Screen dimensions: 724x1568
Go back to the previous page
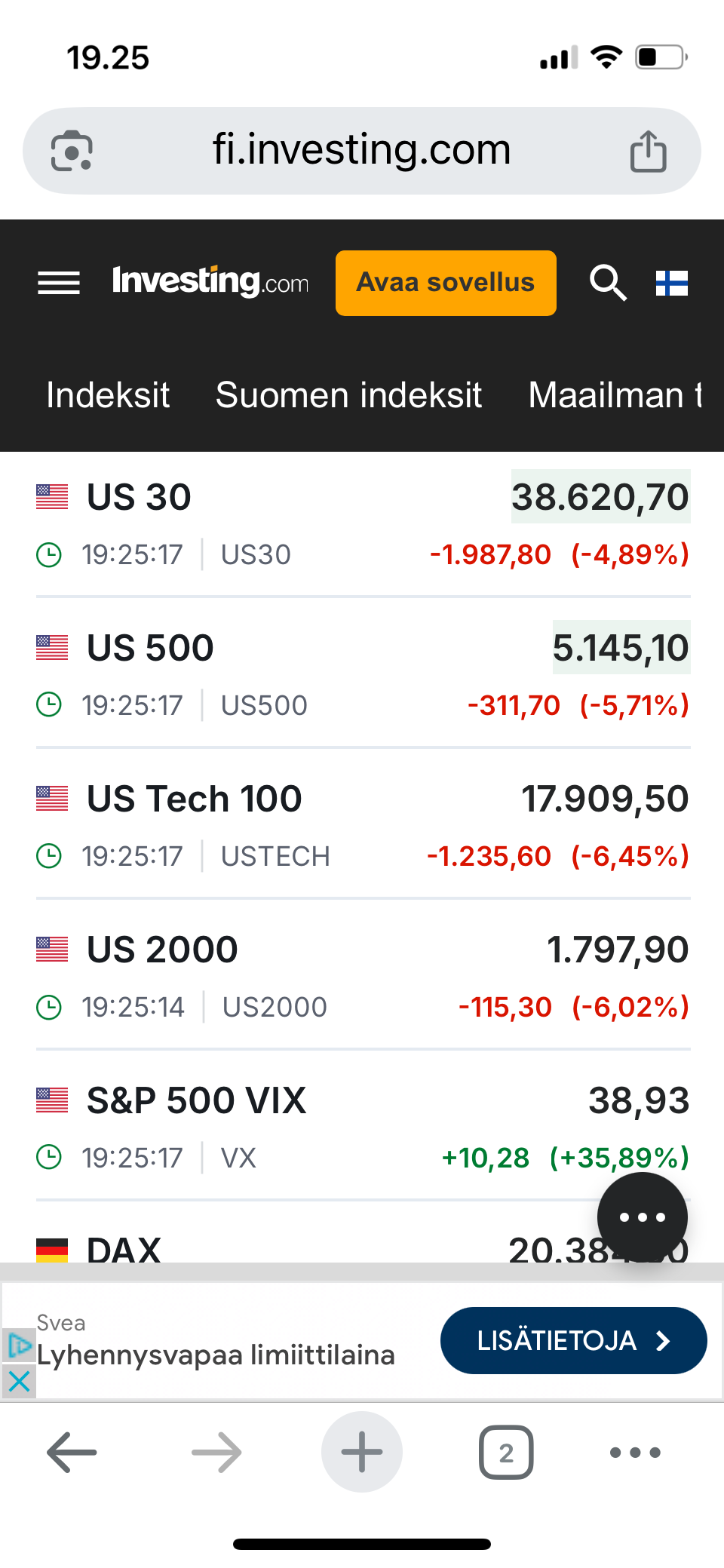coord(72,1452)
